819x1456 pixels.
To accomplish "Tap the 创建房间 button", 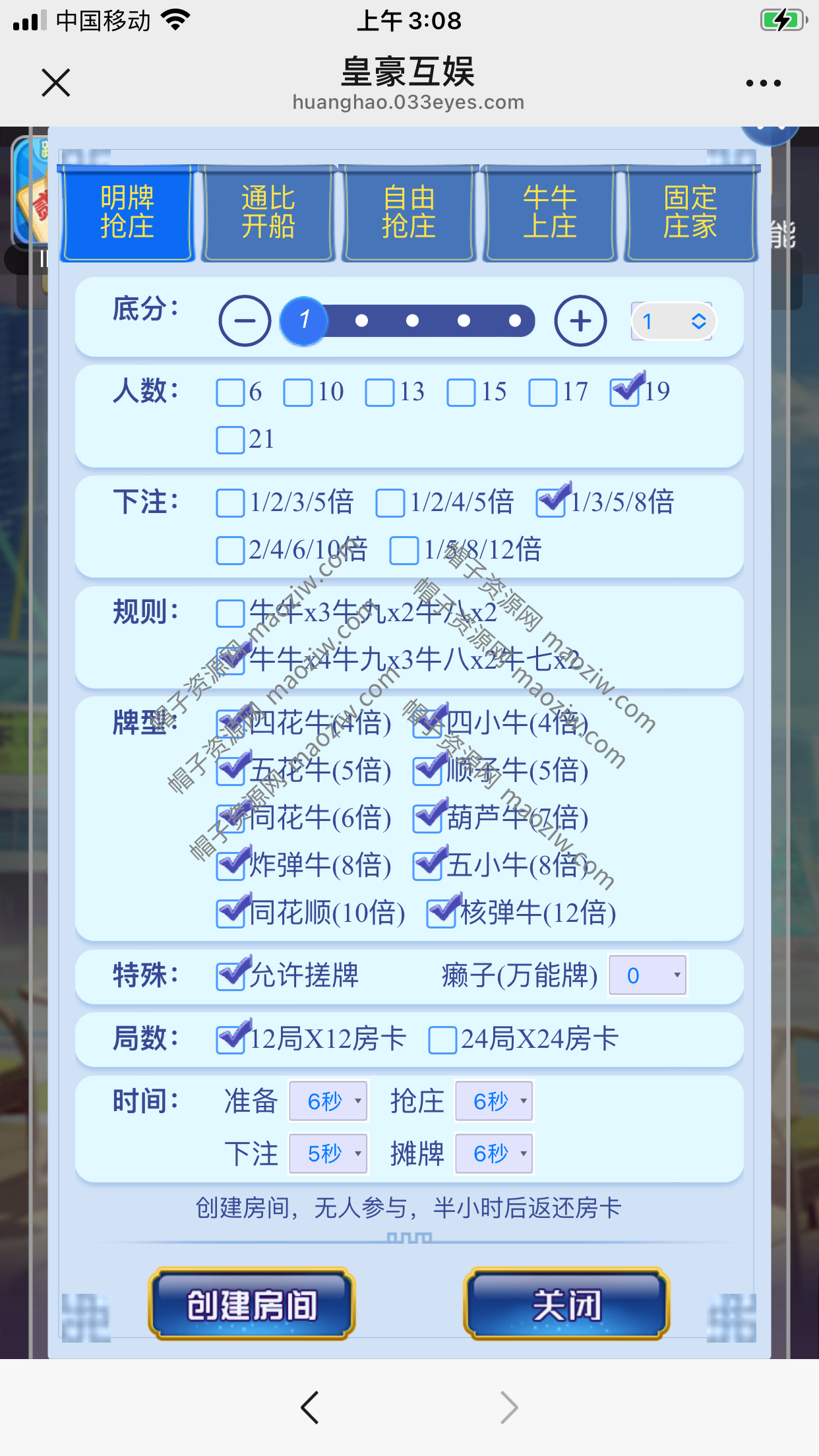I will pyautogui.click(x=252, y=1304).
